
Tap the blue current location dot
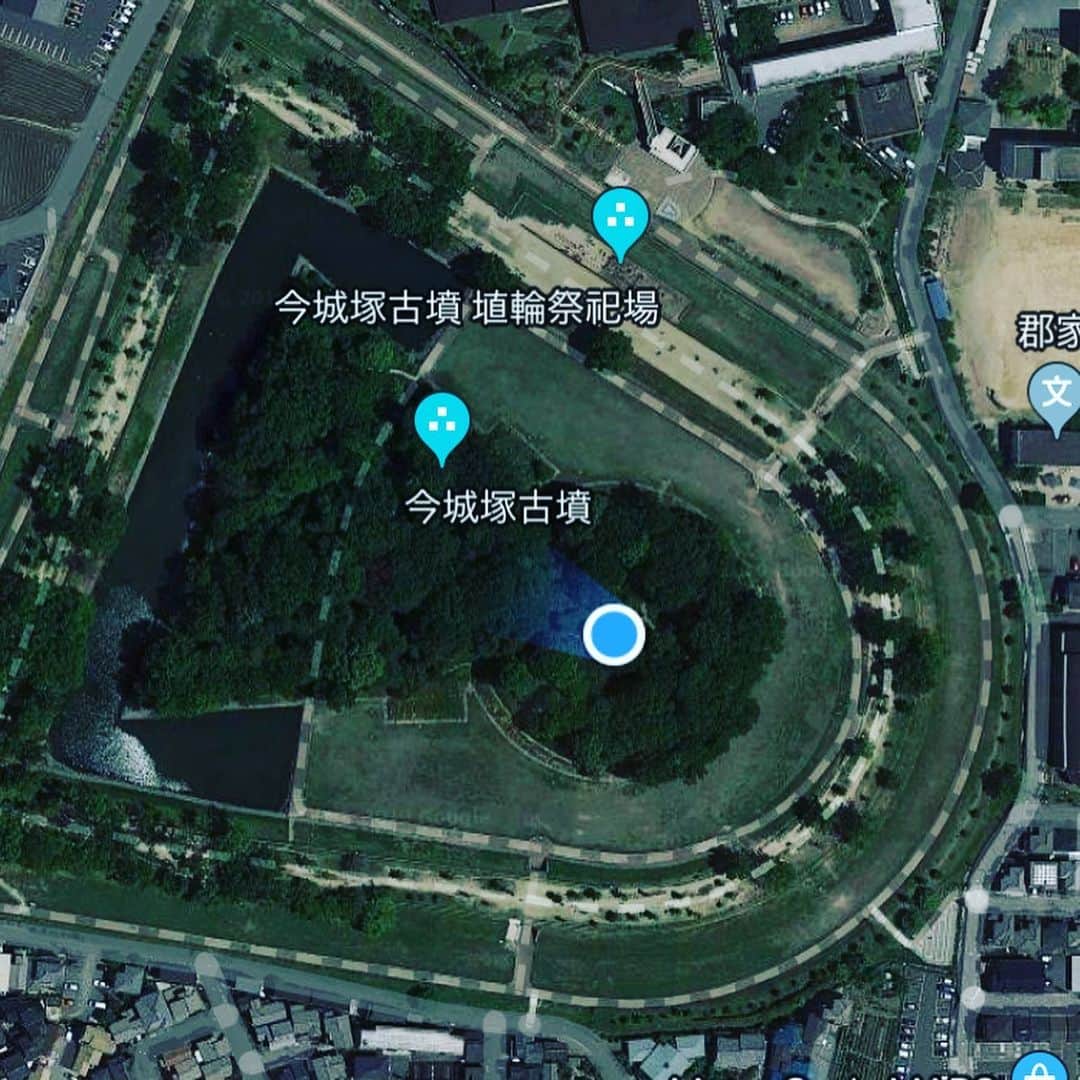point(614,634)
